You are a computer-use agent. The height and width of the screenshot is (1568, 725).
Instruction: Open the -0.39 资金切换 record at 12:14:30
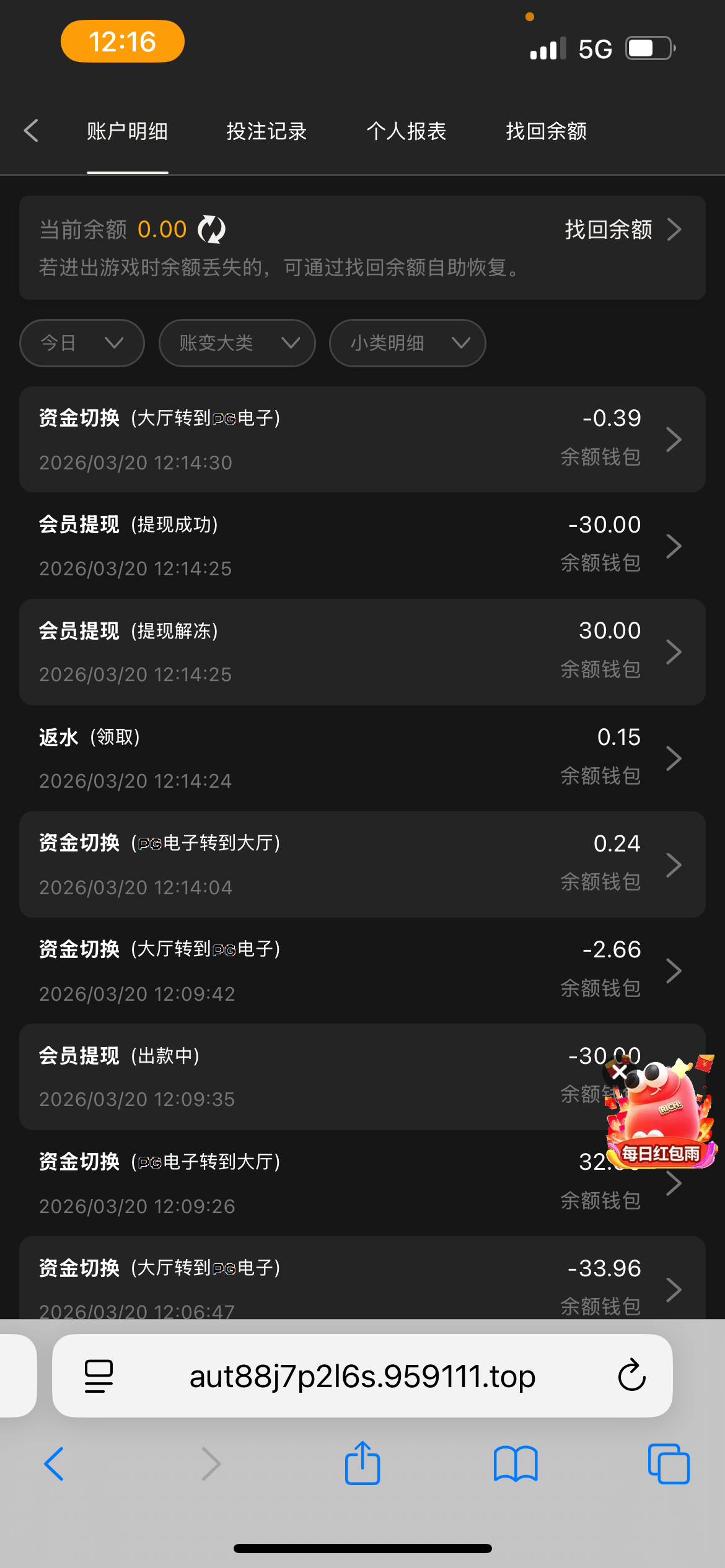coord(362,440)
